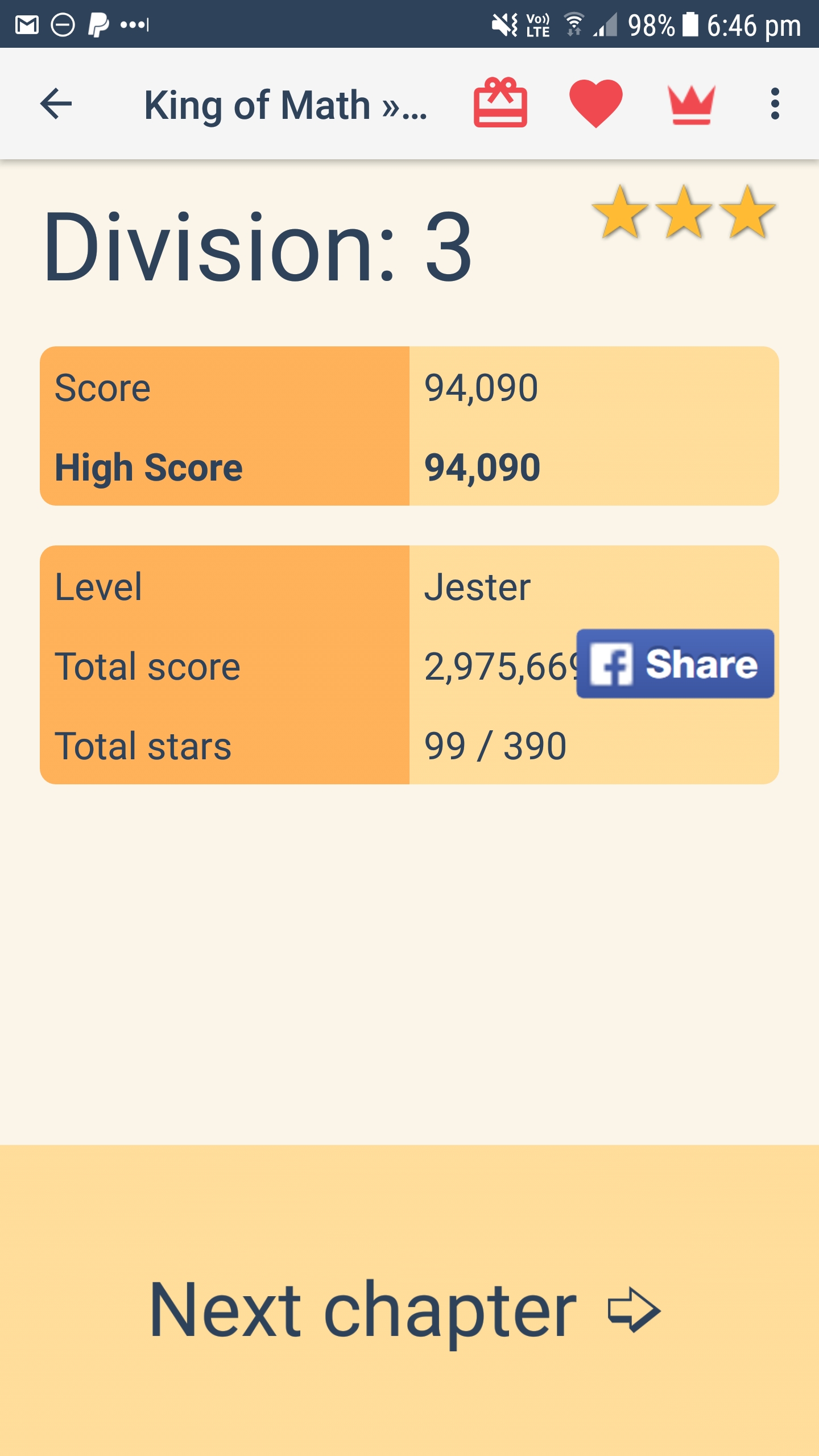Go back using the arrow icon
The image size is (819, 1456).
click(56, 104)
